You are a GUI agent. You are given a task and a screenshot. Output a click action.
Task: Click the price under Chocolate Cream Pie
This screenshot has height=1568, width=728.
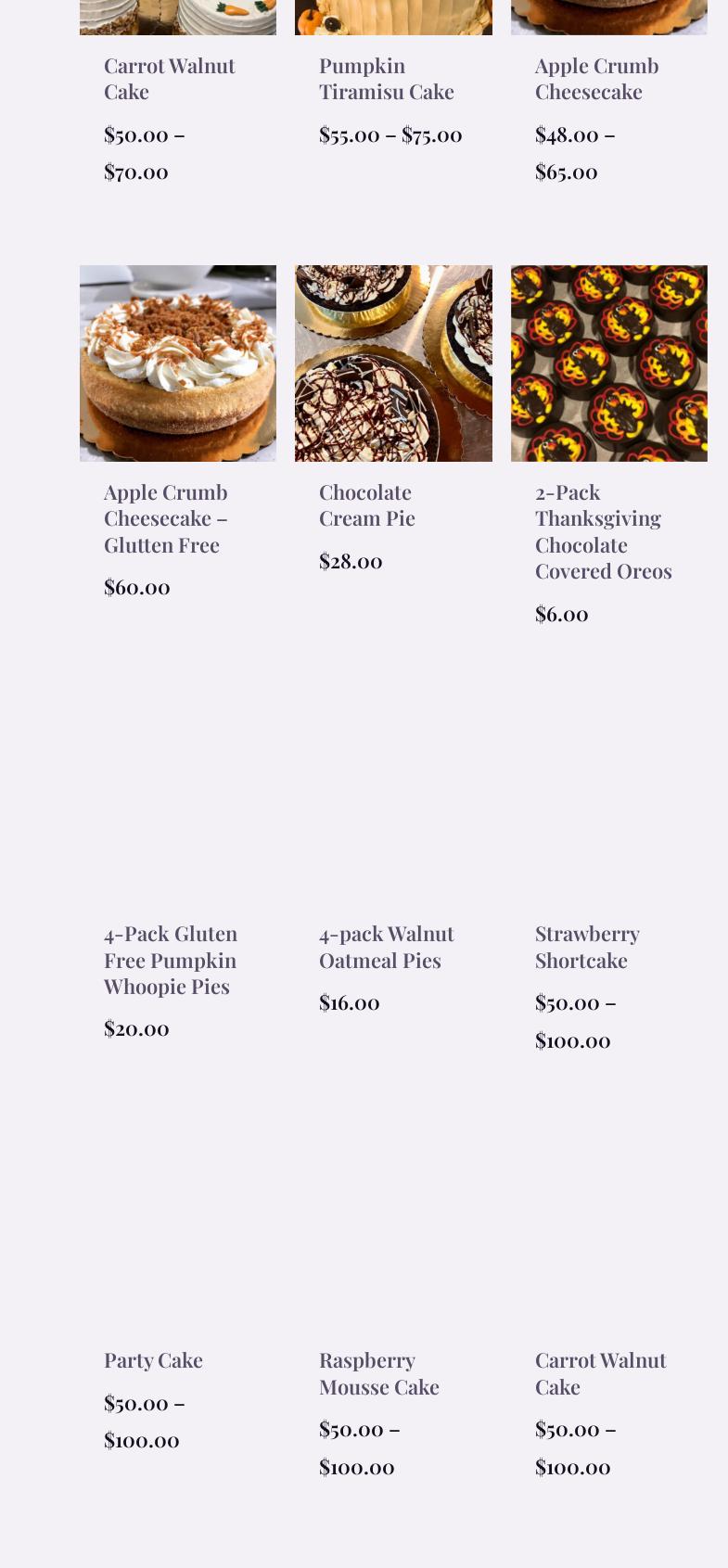[x=351, y=560]
